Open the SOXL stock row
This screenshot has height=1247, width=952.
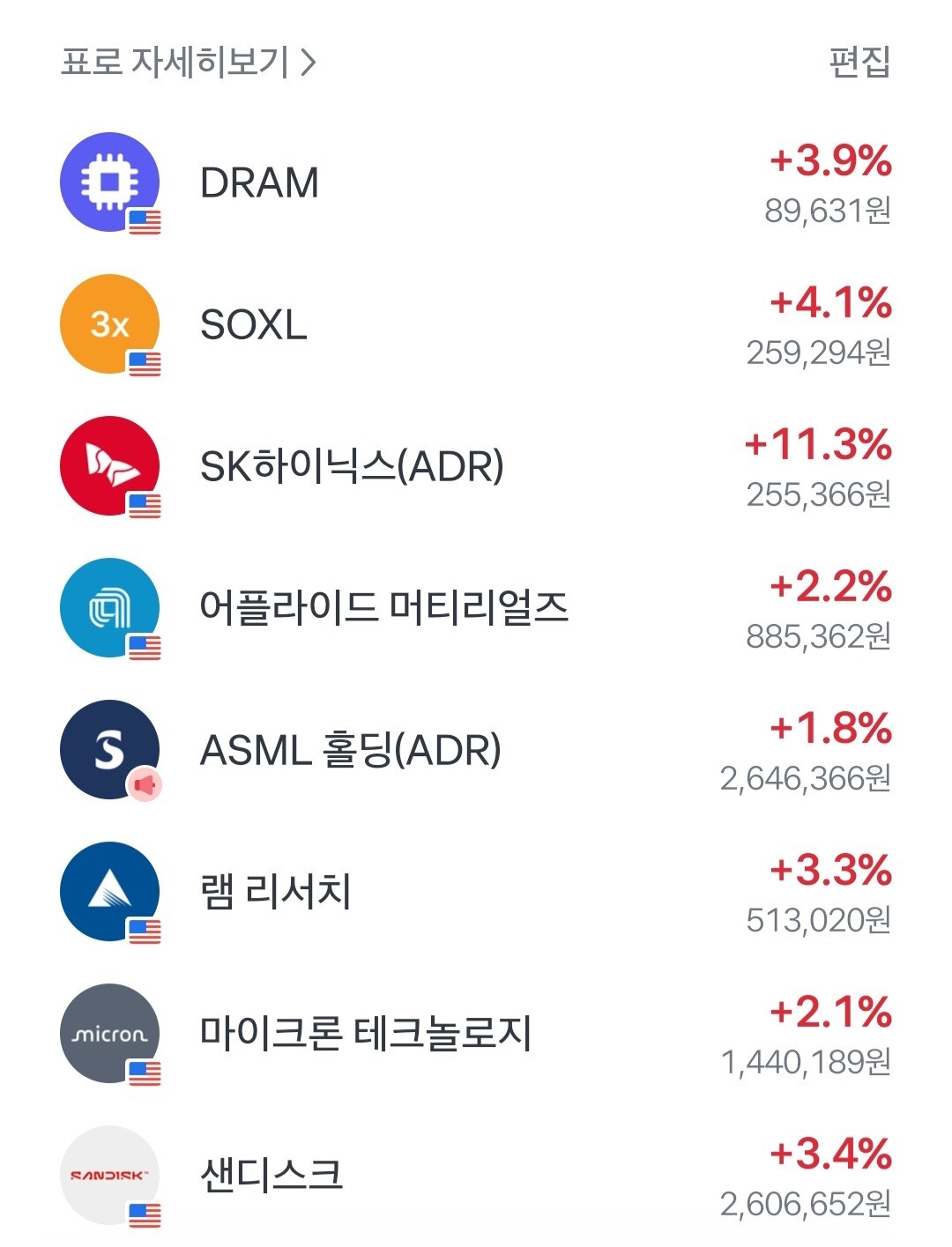click(476, 325)
